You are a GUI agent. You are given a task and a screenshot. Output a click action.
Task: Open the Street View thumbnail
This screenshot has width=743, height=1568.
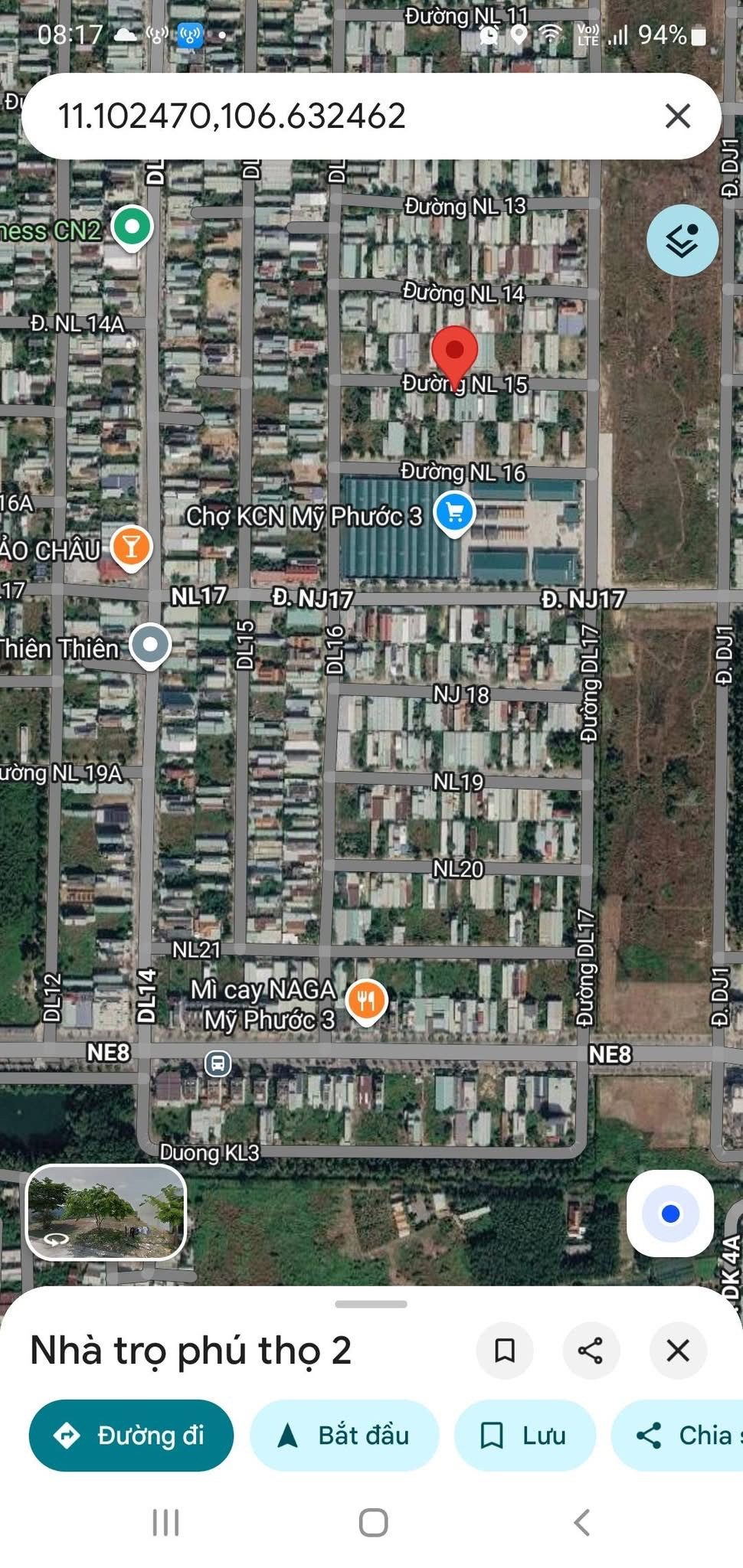pyautogui.click(x=106, y=1213)
